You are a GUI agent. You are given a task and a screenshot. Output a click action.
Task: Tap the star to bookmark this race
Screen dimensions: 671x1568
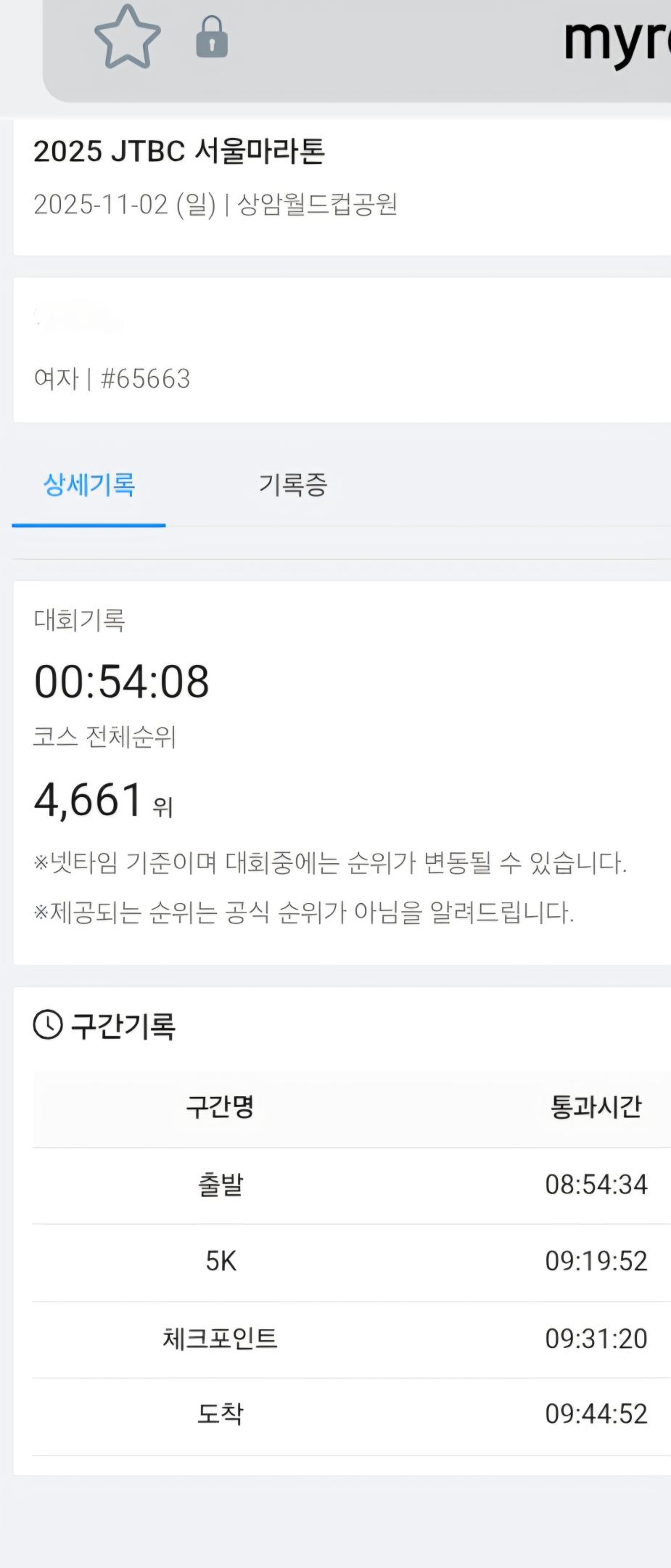pyautogui.click(x=129, y=38)
